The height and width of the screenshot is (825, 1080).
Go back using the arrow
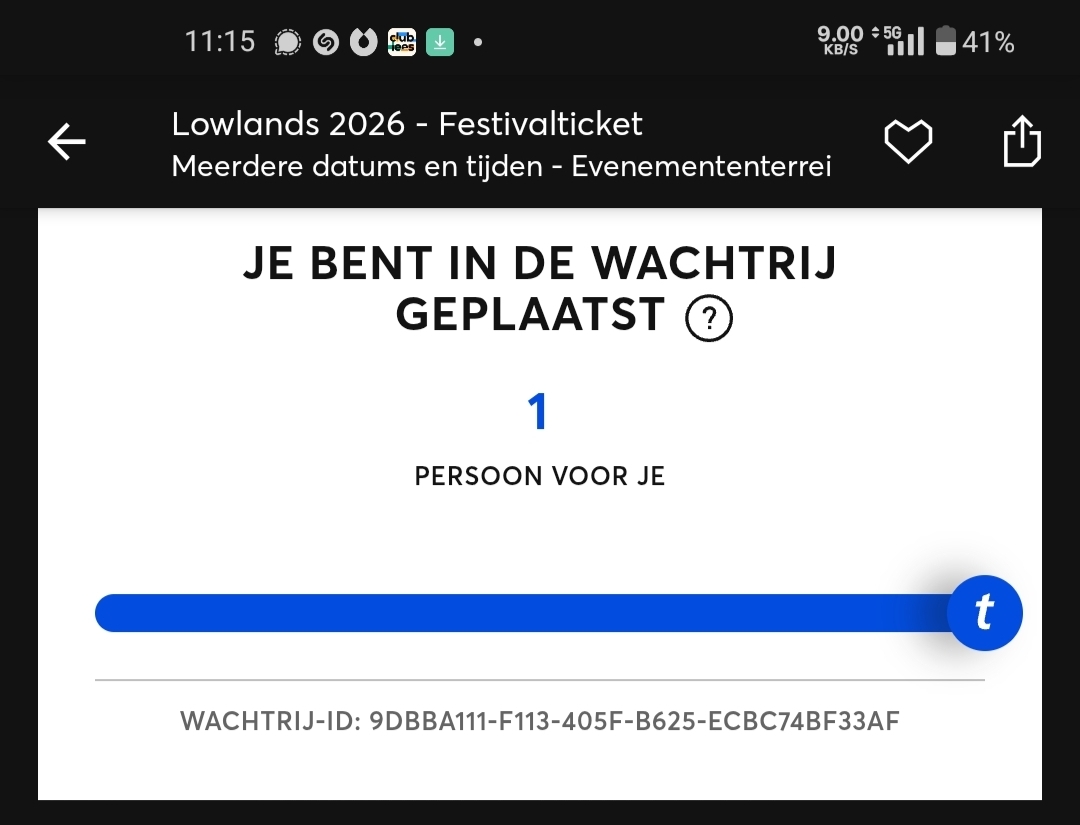point(67,143)
